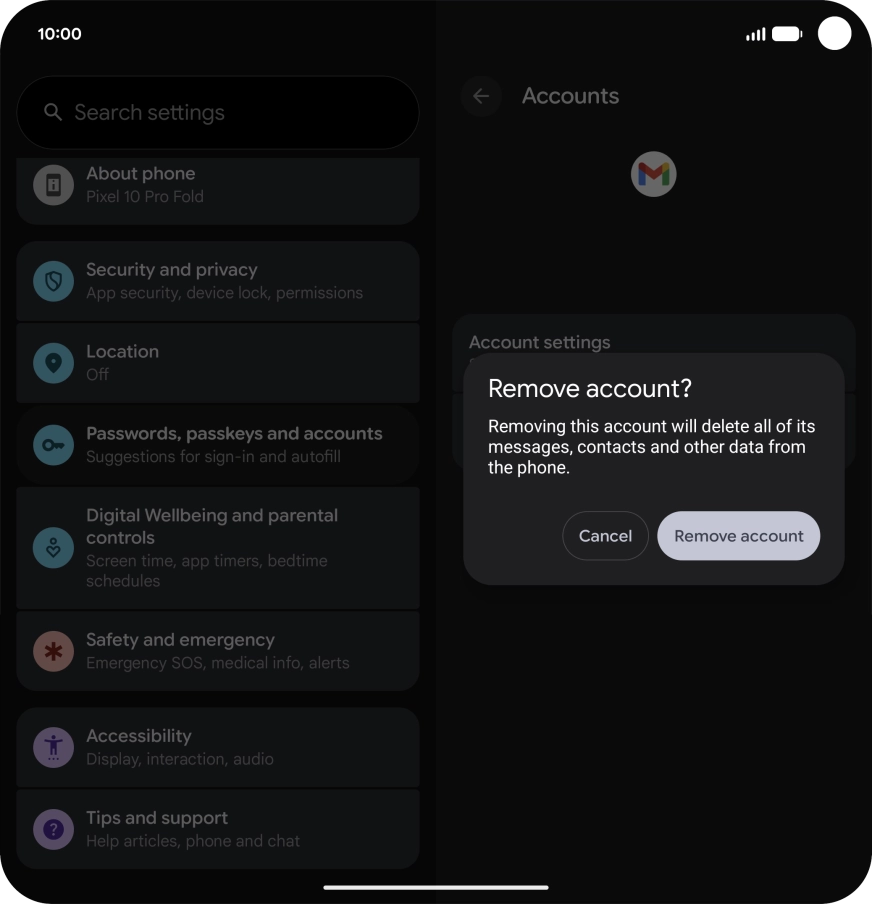Image resolution: width=872 pixels, height=904 pixels.
Task: Go back from the Accounts page
Action: tap(481, 96)
